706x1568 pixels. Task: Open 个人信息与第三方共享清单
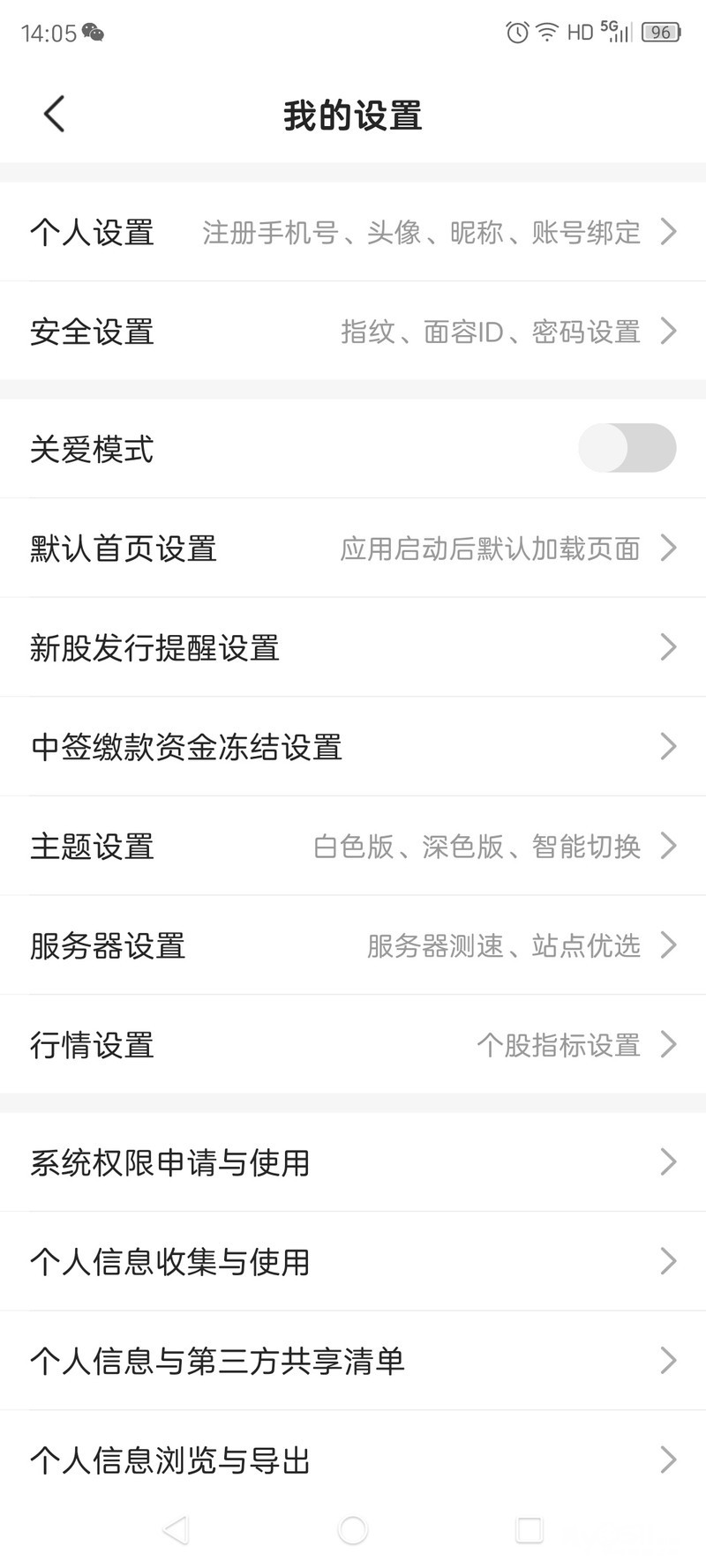pos(353,1361)
